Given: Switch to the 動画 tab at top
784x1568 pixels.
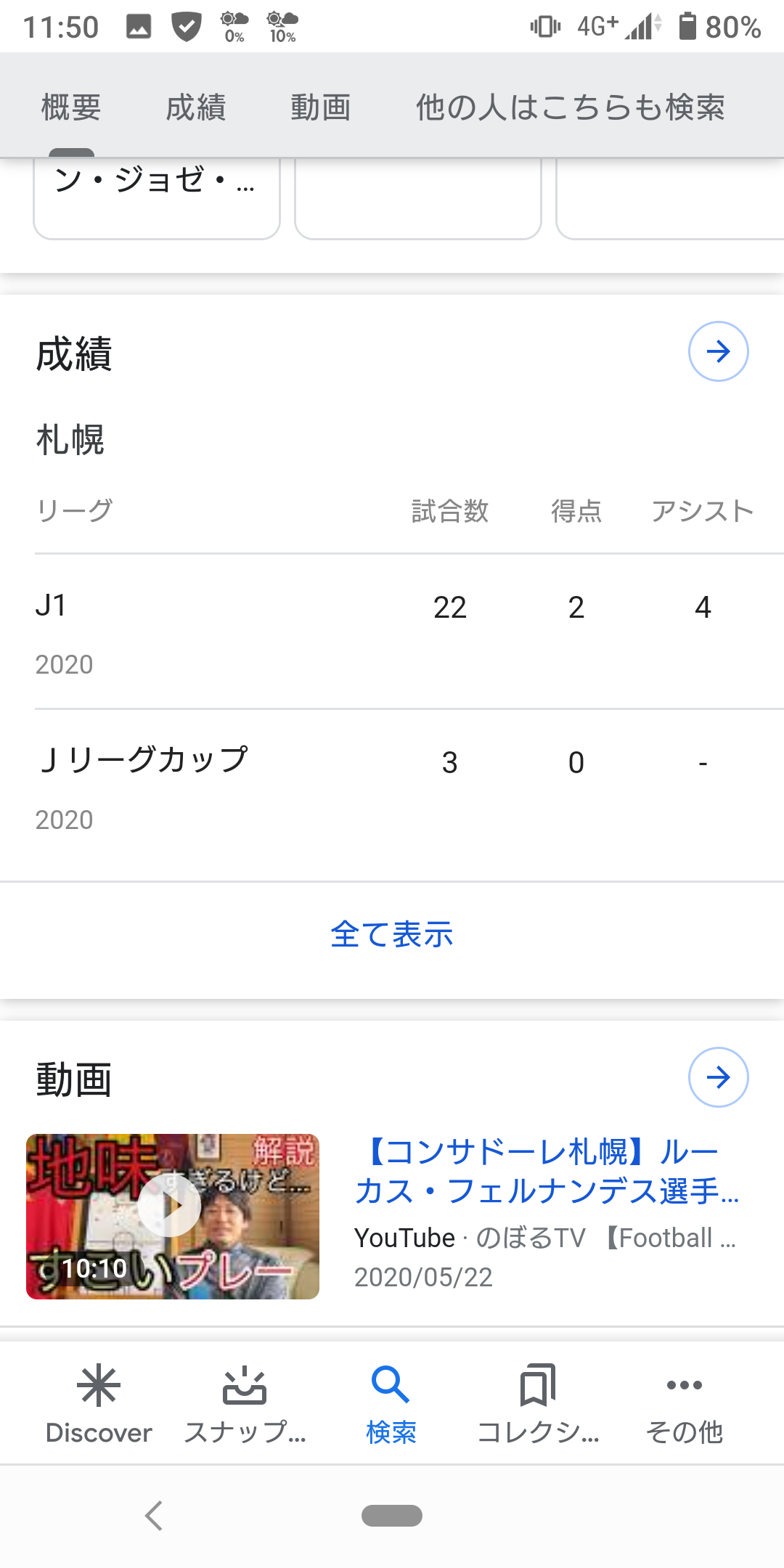Looking at the screenshot, I should pos(321,107).
